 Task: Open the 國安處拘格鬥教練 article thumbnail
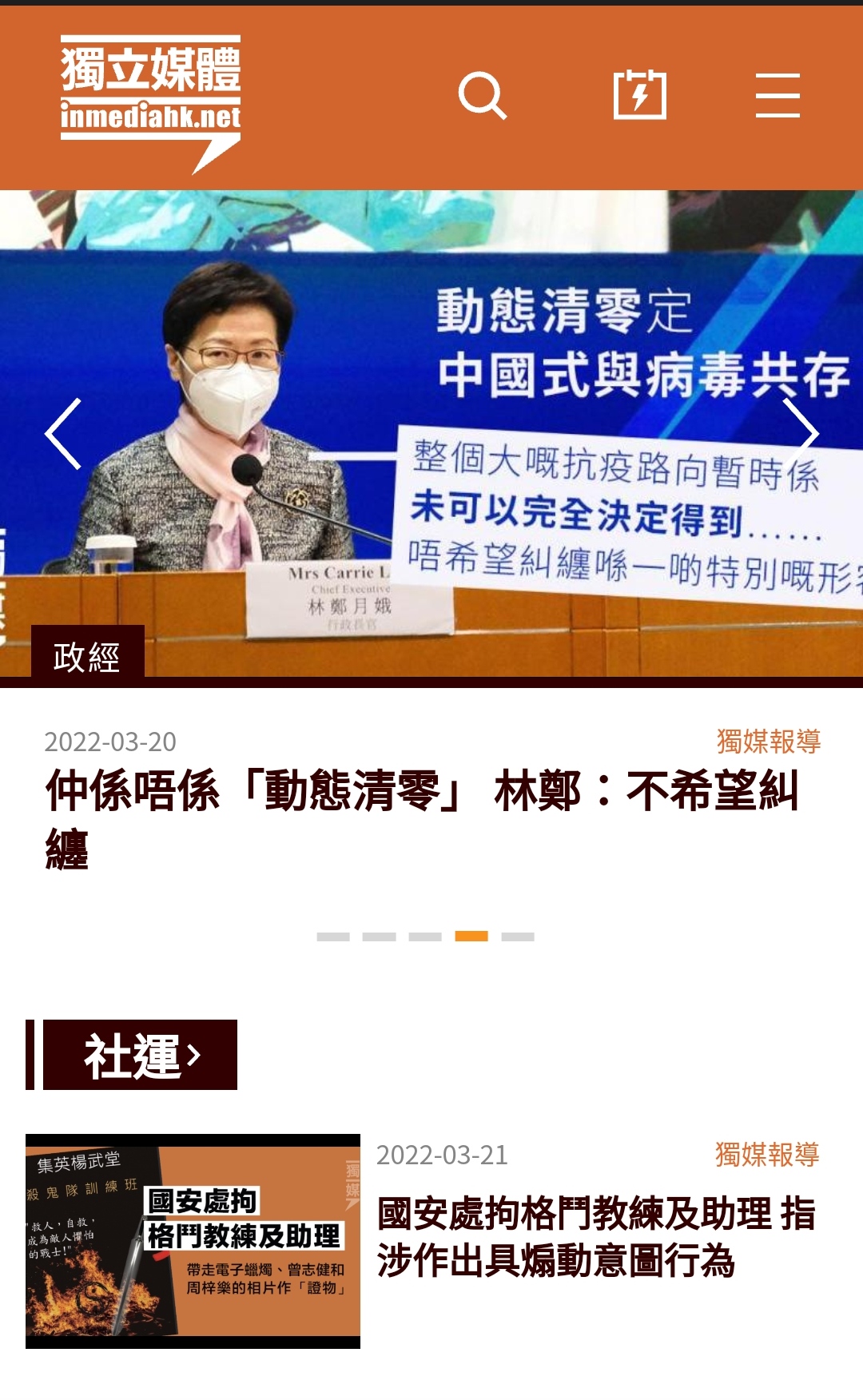193,1241
